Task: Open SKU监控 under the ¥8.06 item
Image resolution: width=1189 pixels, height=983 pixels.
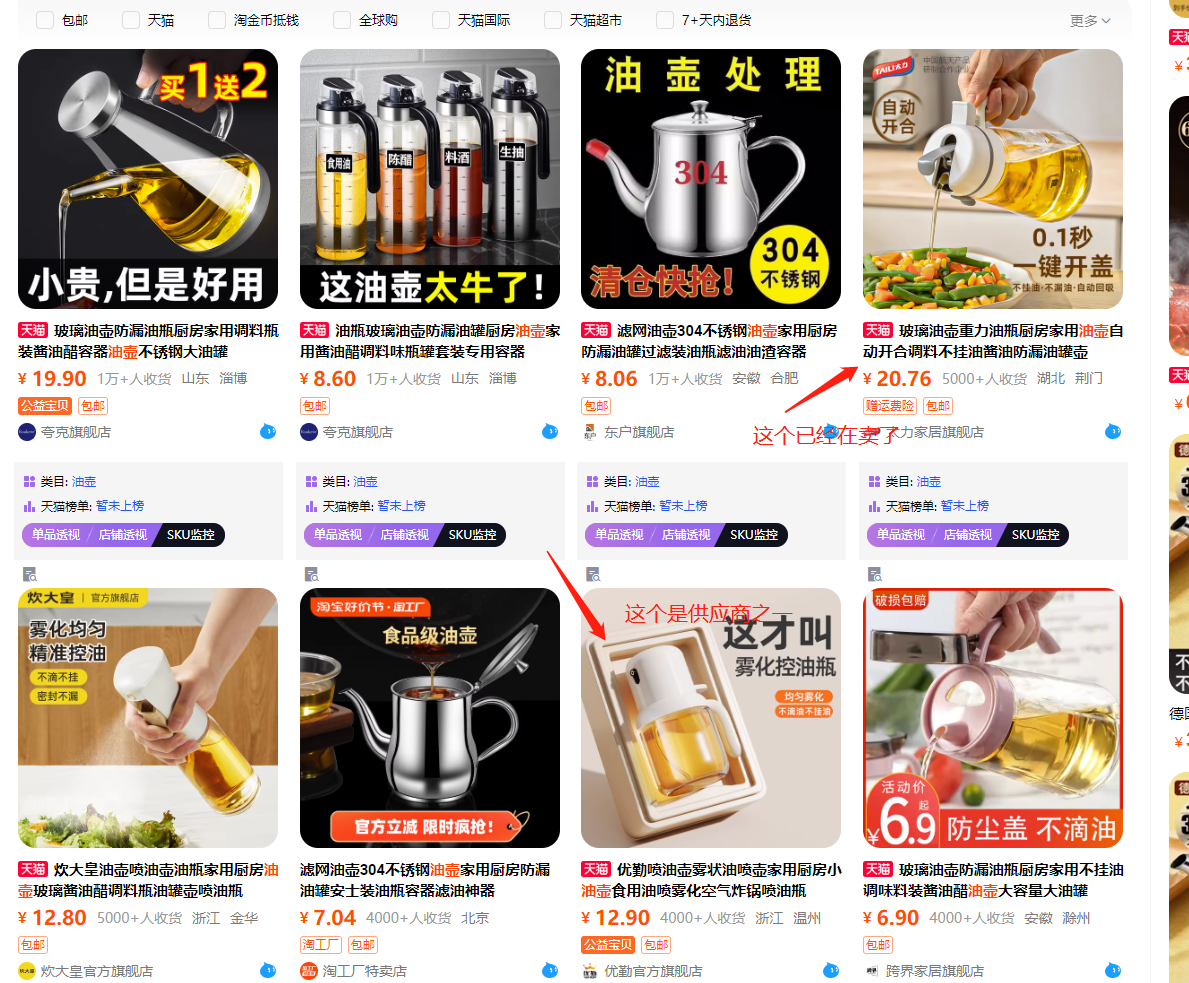Action: point(753,535)
